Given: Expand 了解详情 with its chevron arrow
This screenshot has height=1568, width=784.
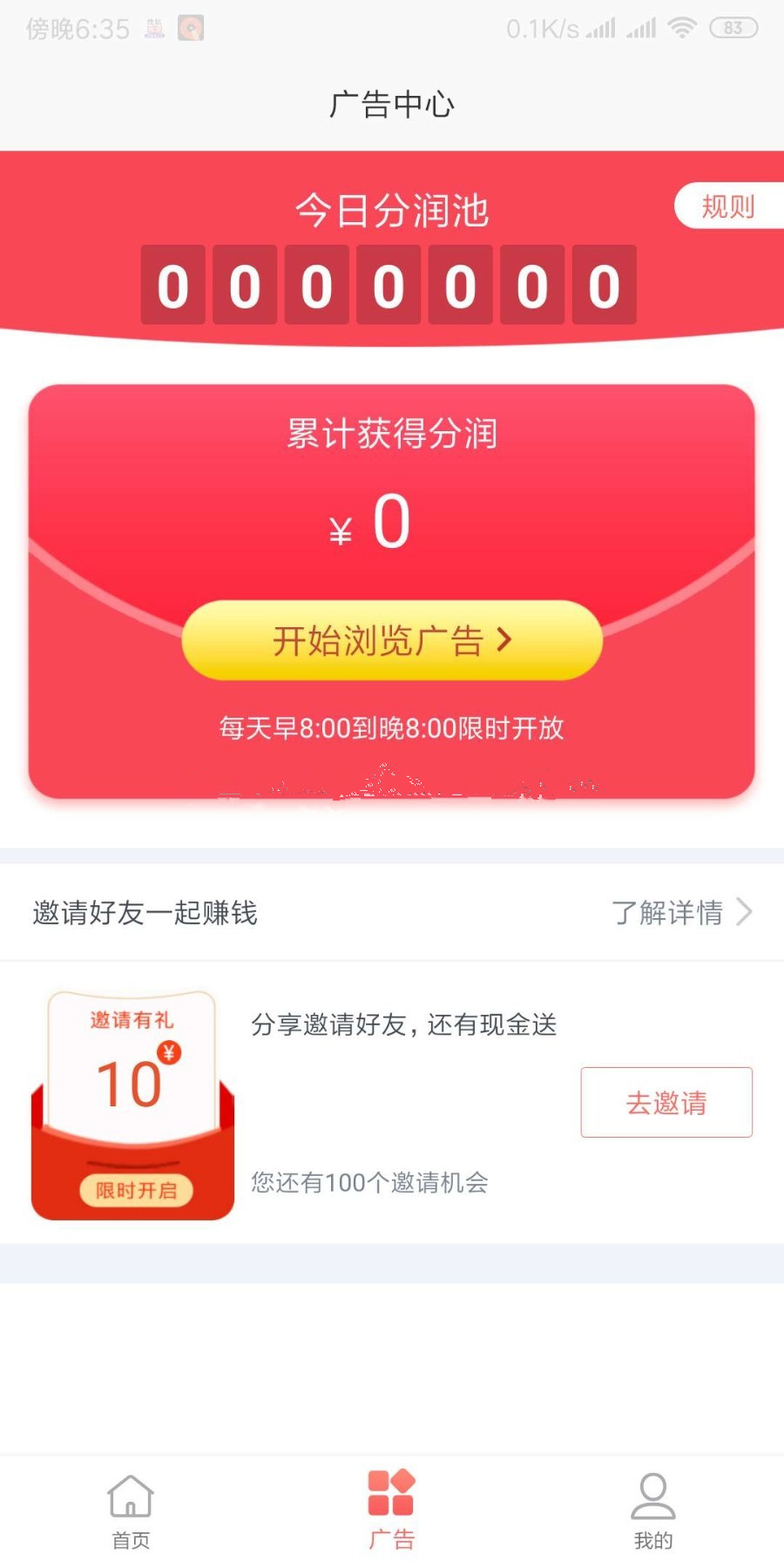Looking at the screenshot, I should (x=746, y=913).
